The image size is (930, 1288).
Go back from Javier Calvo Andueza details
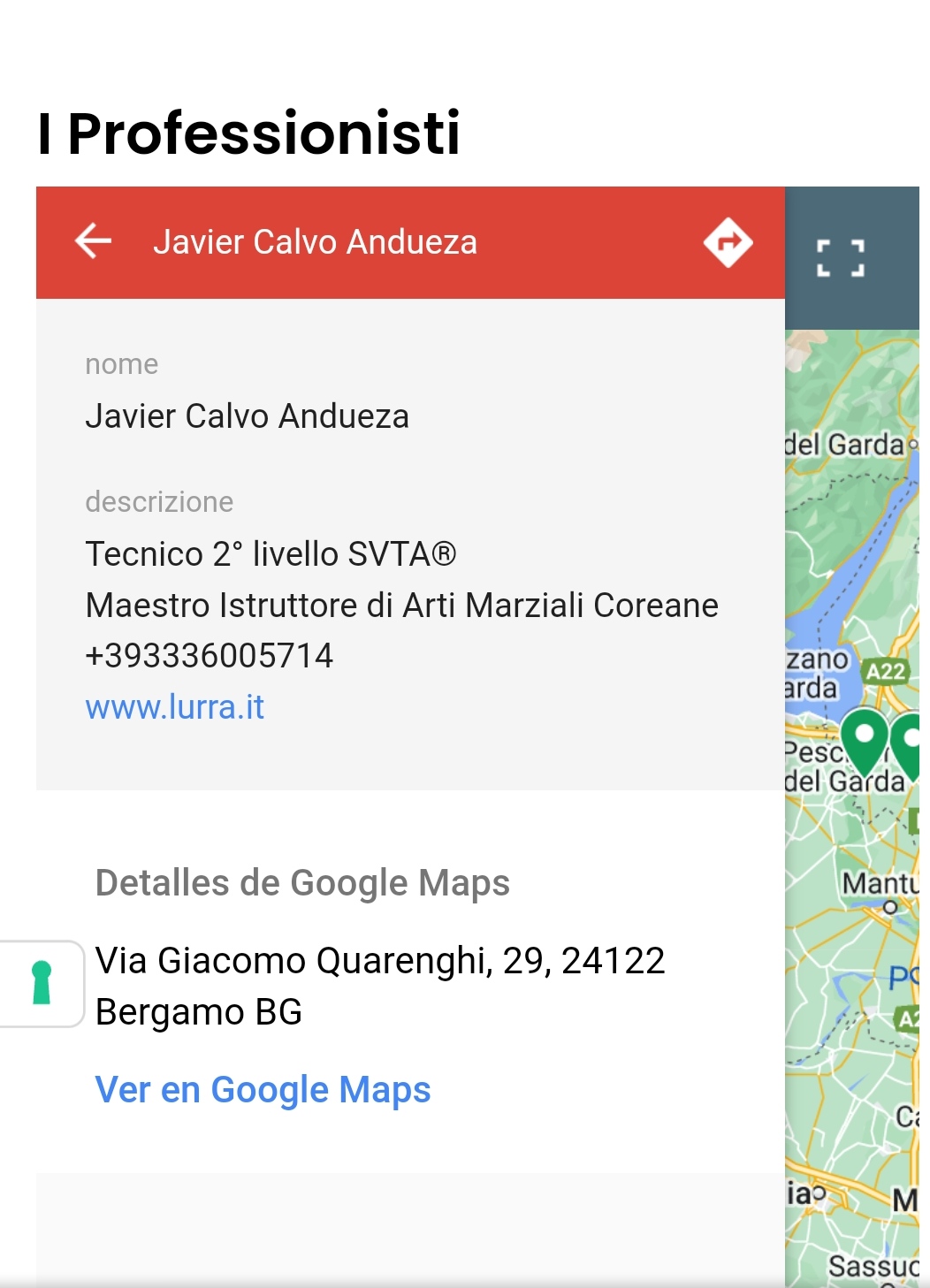point(94,241)
